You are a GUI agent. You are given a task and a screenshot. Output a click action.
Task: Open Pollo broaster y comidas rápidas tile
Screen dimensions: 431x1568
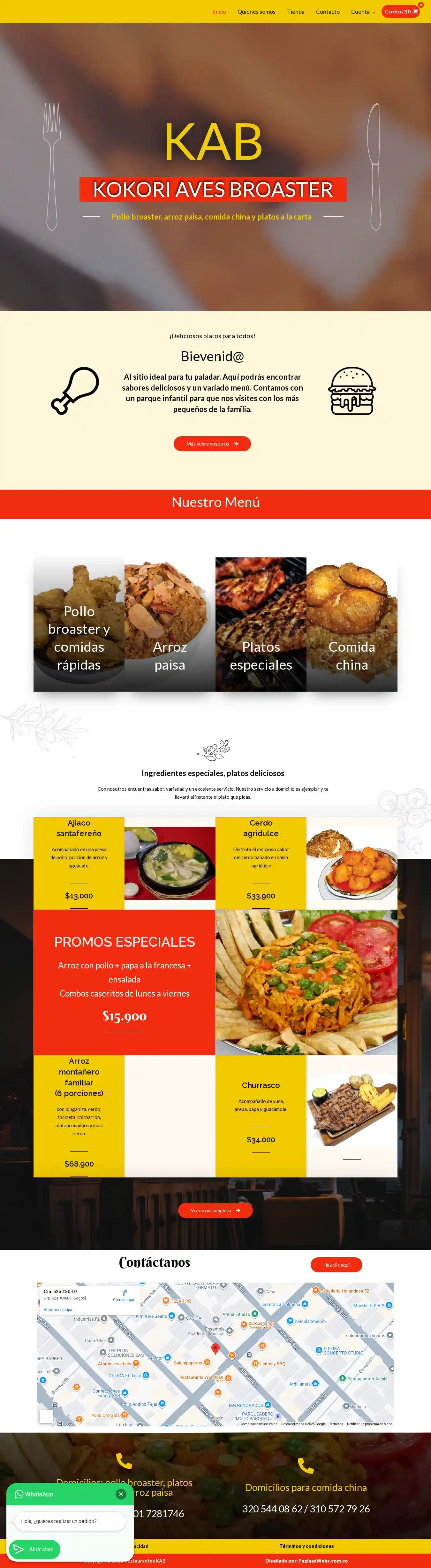click(79, 624)
